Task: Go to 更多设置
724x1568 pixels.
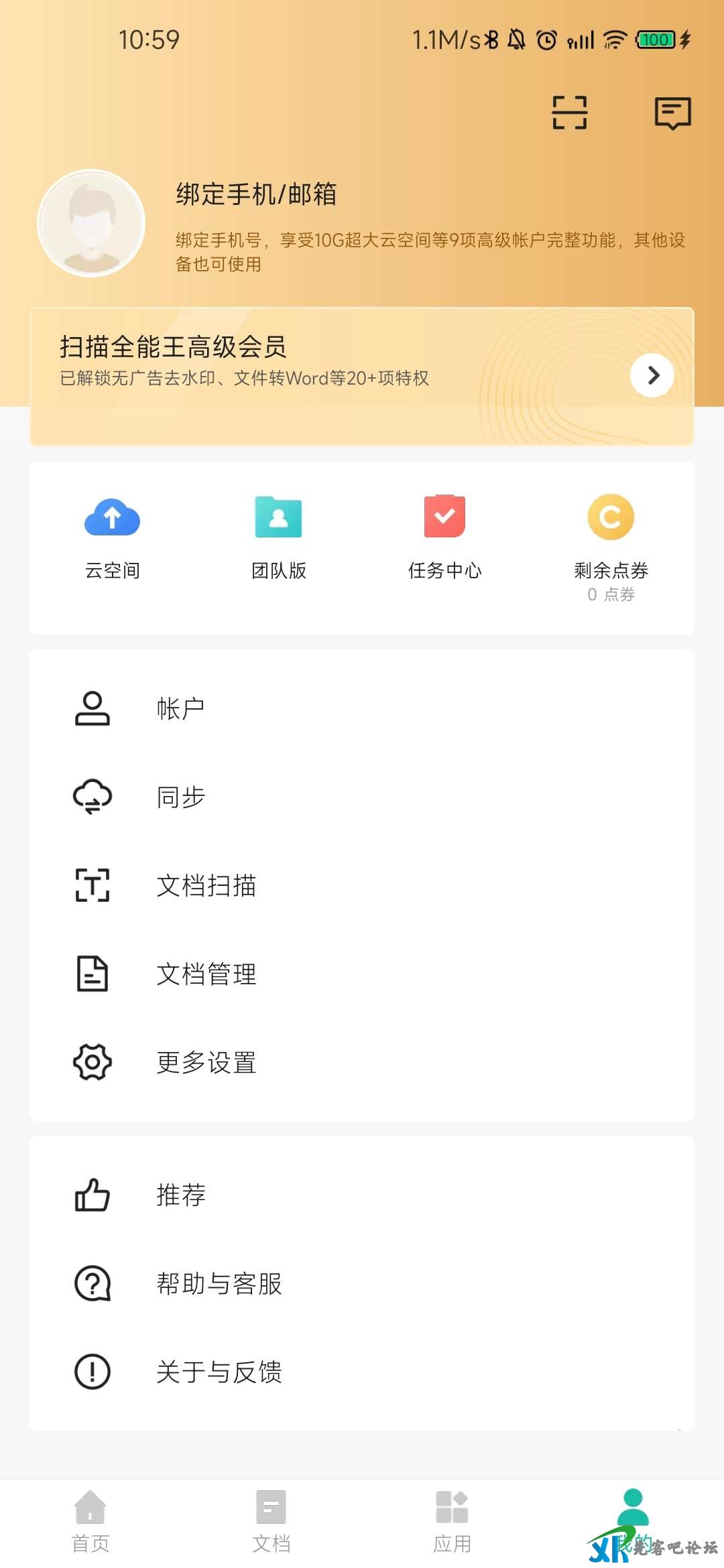Action: [x=362, y=1063]
